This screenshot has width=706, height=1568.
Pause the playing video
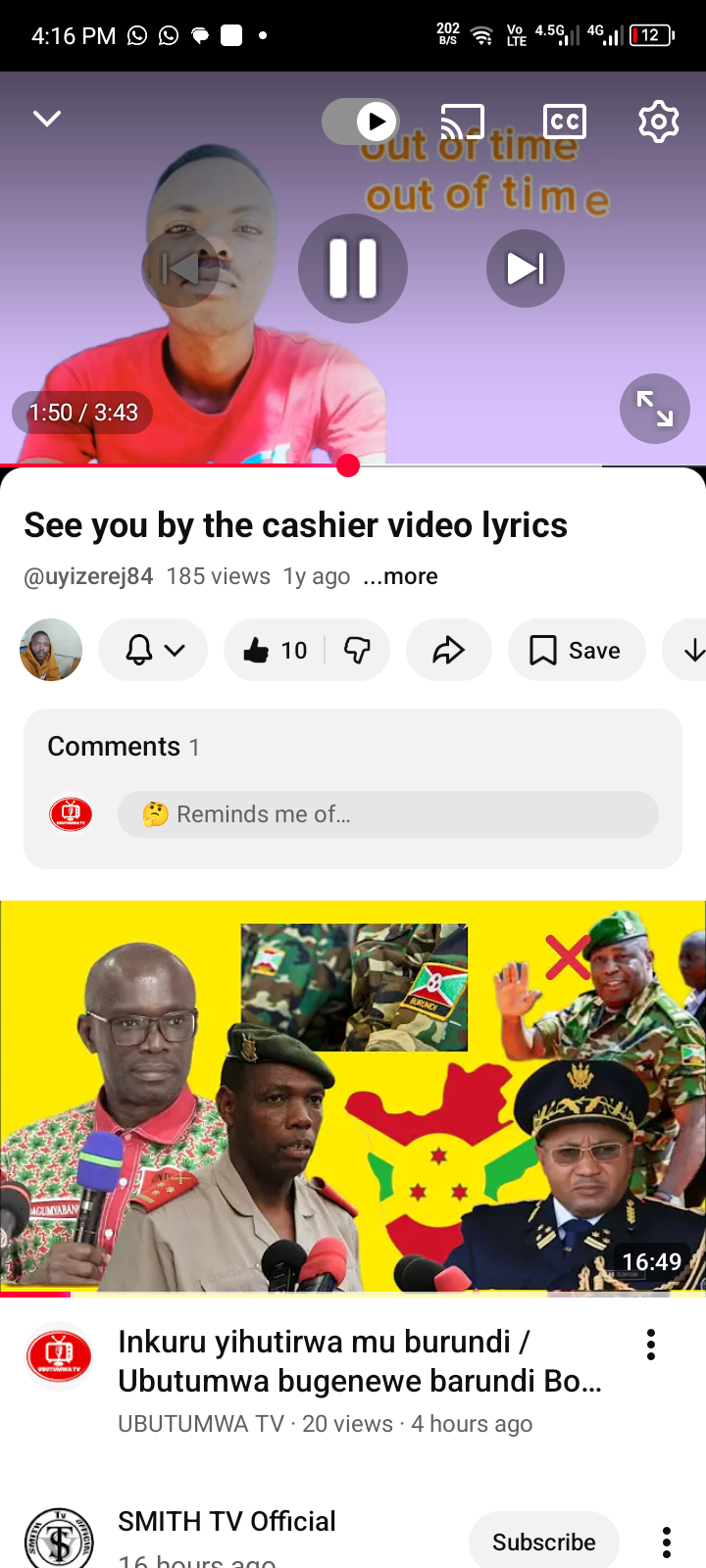(x=353, y=269)
